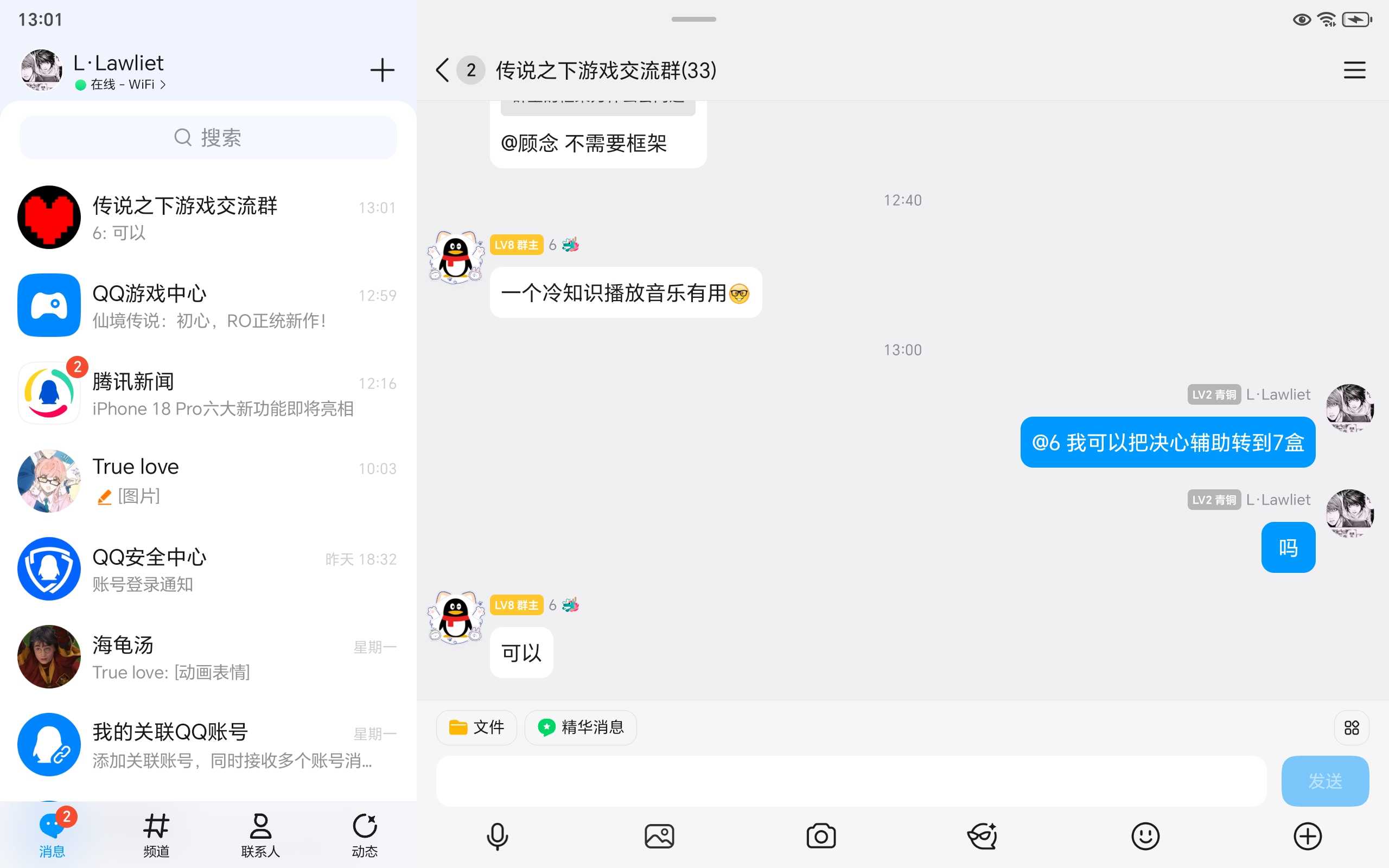This screenshot has height=868, width=1389.
Task: Open the 精华消息 chip
Action: coord(580,727)
